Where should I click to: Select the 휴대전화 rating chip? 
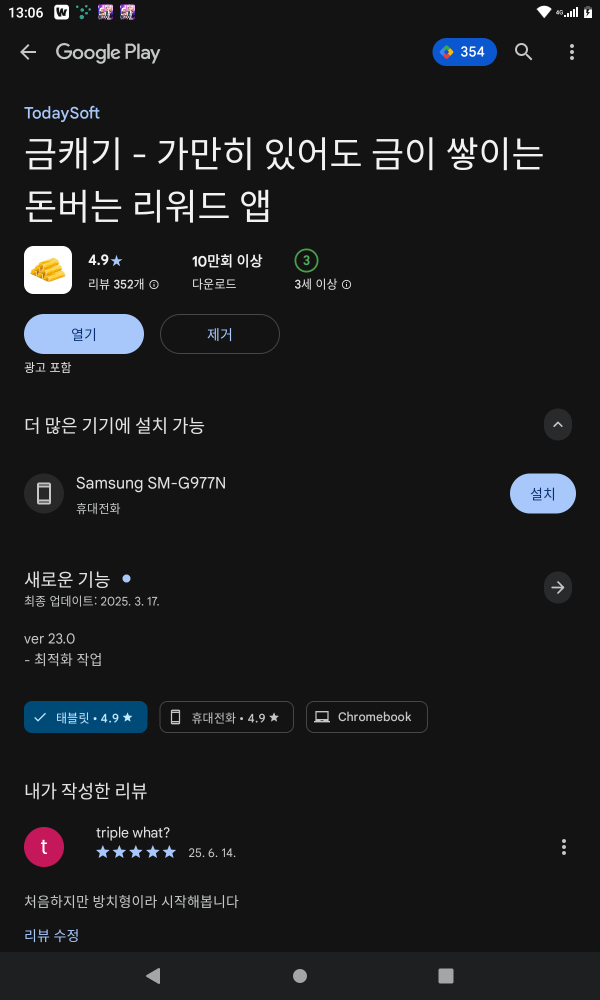tap(226, 717)
